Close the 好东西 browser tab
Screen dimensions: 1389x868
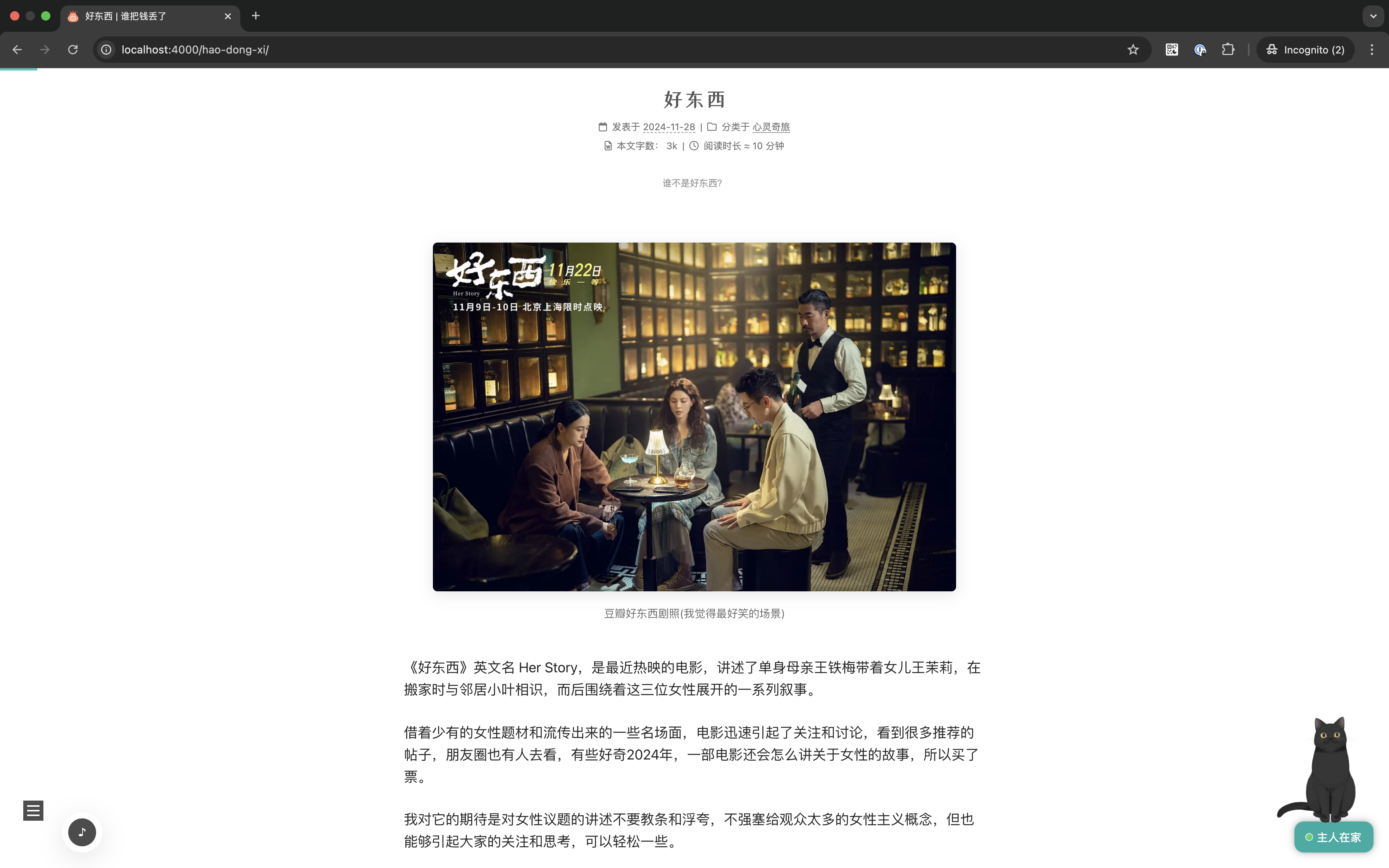click(228, 16)
